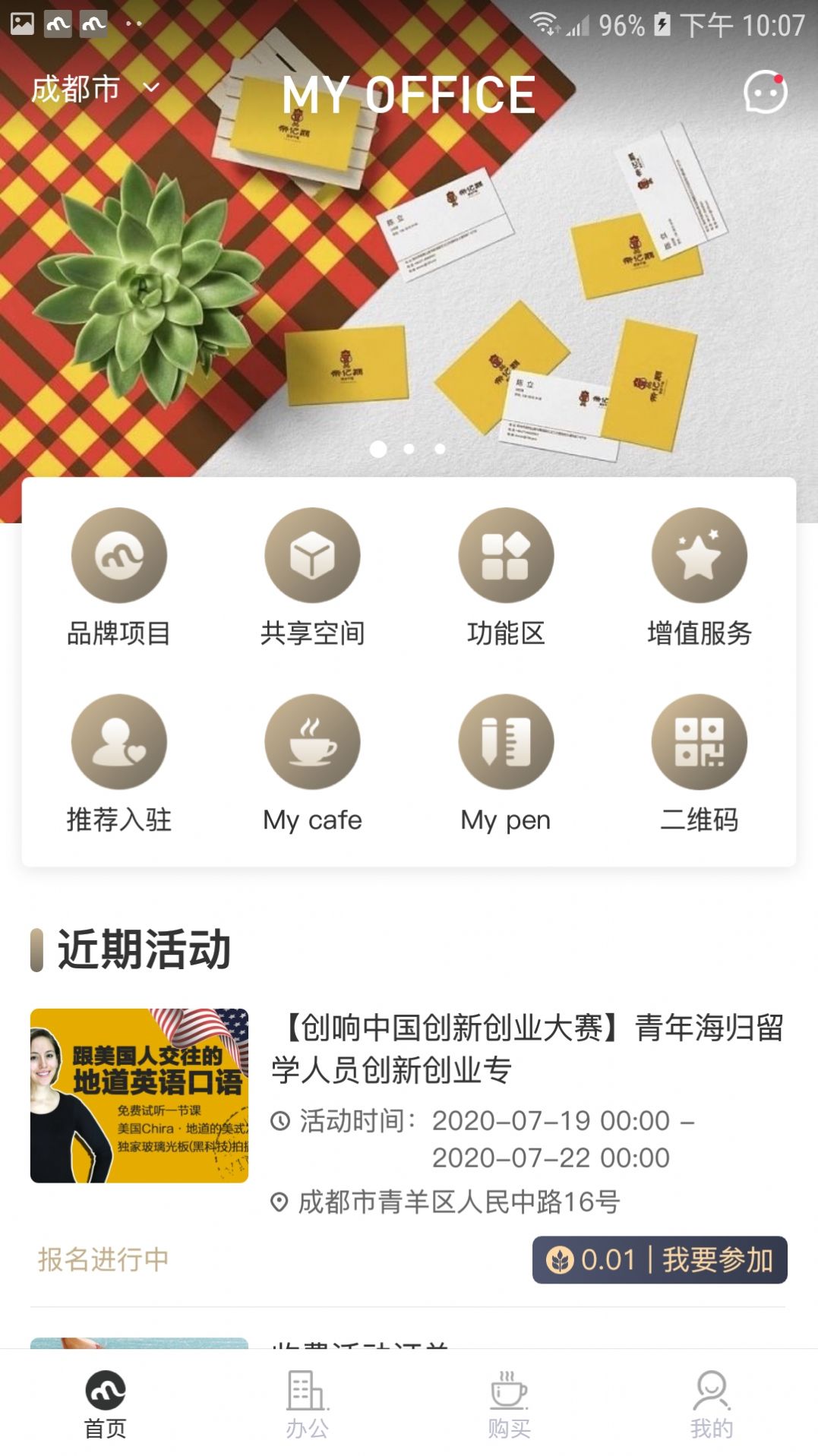This screenshot has width=818, height=1456.
Task: Tap the 二维码 QR code icon
Action: (x=700, y=743)
